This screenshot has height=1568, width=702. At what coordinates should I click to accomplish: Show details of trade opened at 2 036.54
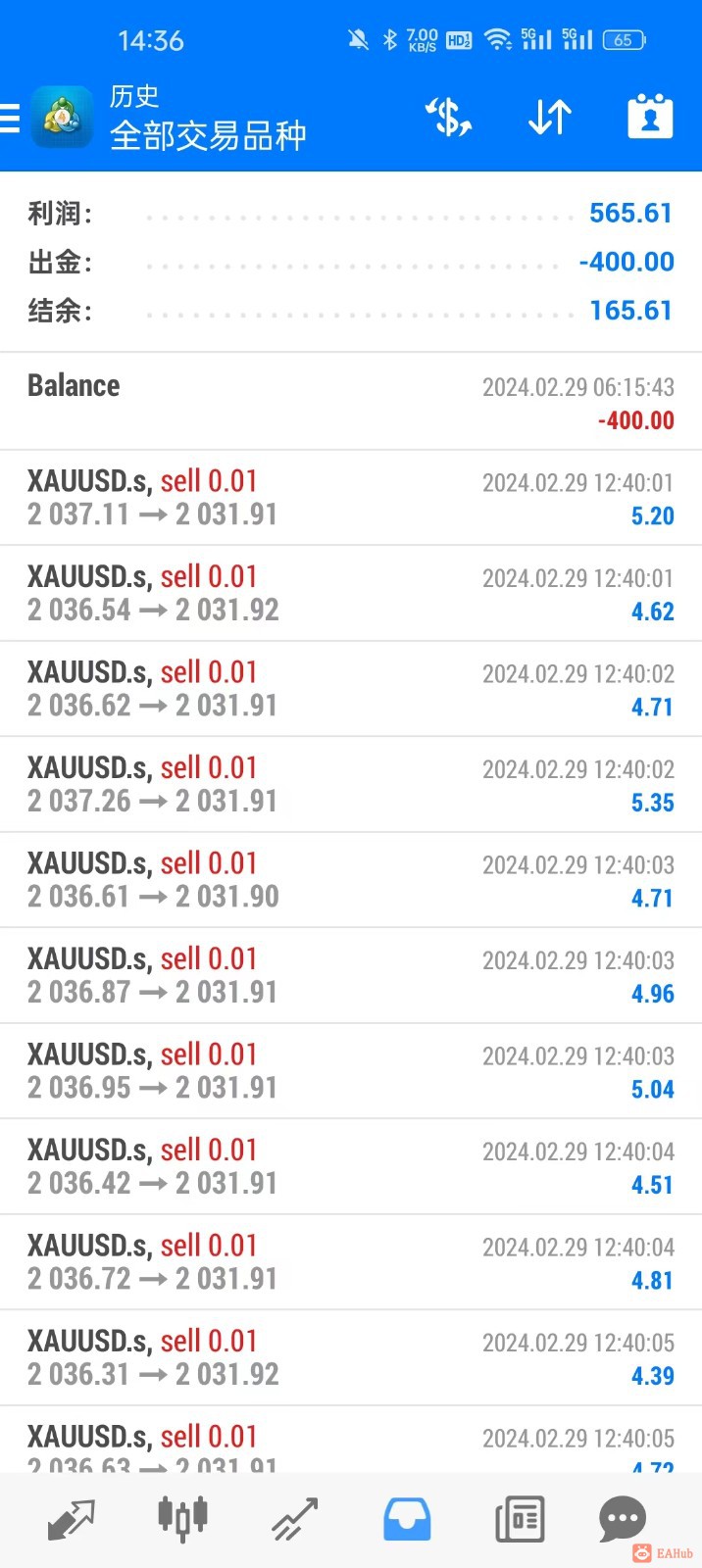coord(351,593)
